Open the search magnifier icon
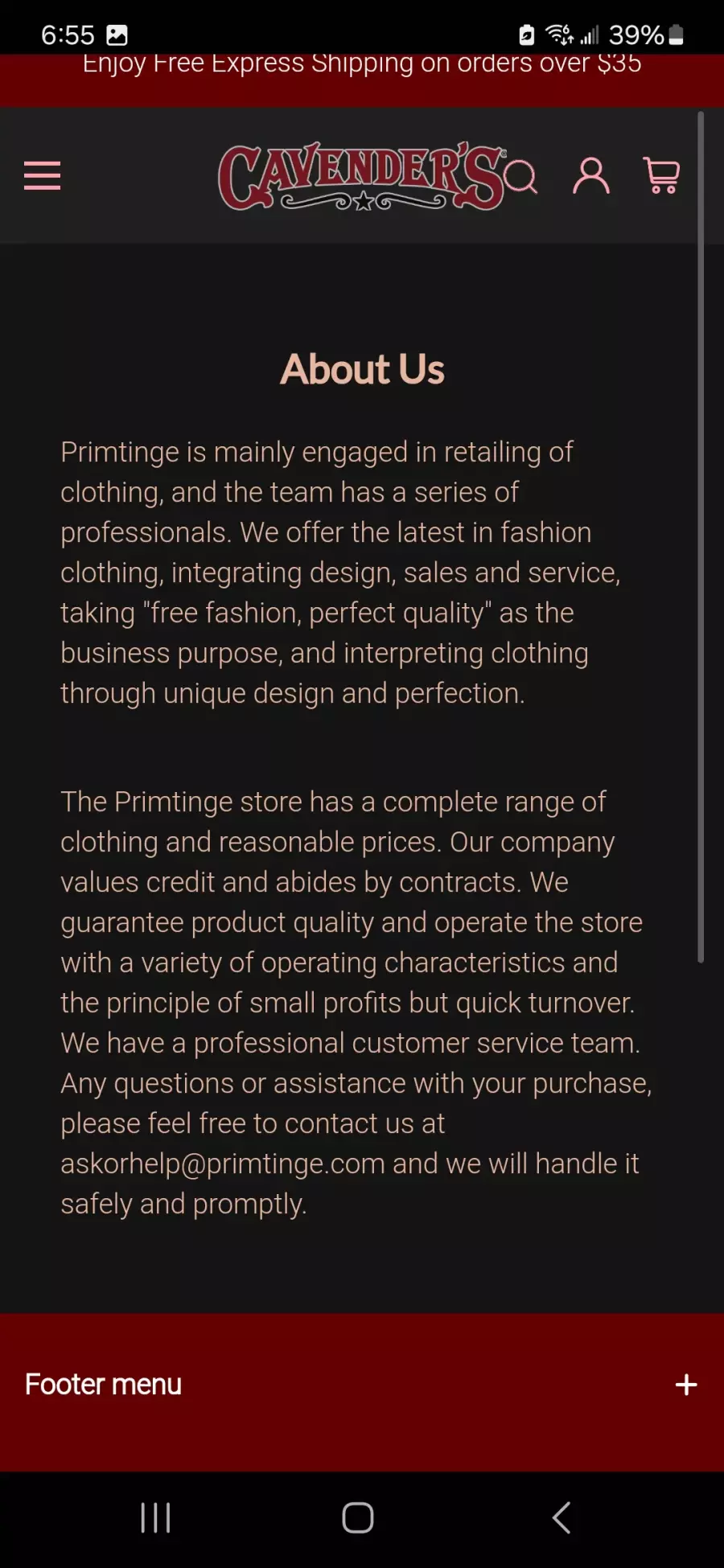The height and width of the screenshot is (1568, 724). (x=521, y=177)
